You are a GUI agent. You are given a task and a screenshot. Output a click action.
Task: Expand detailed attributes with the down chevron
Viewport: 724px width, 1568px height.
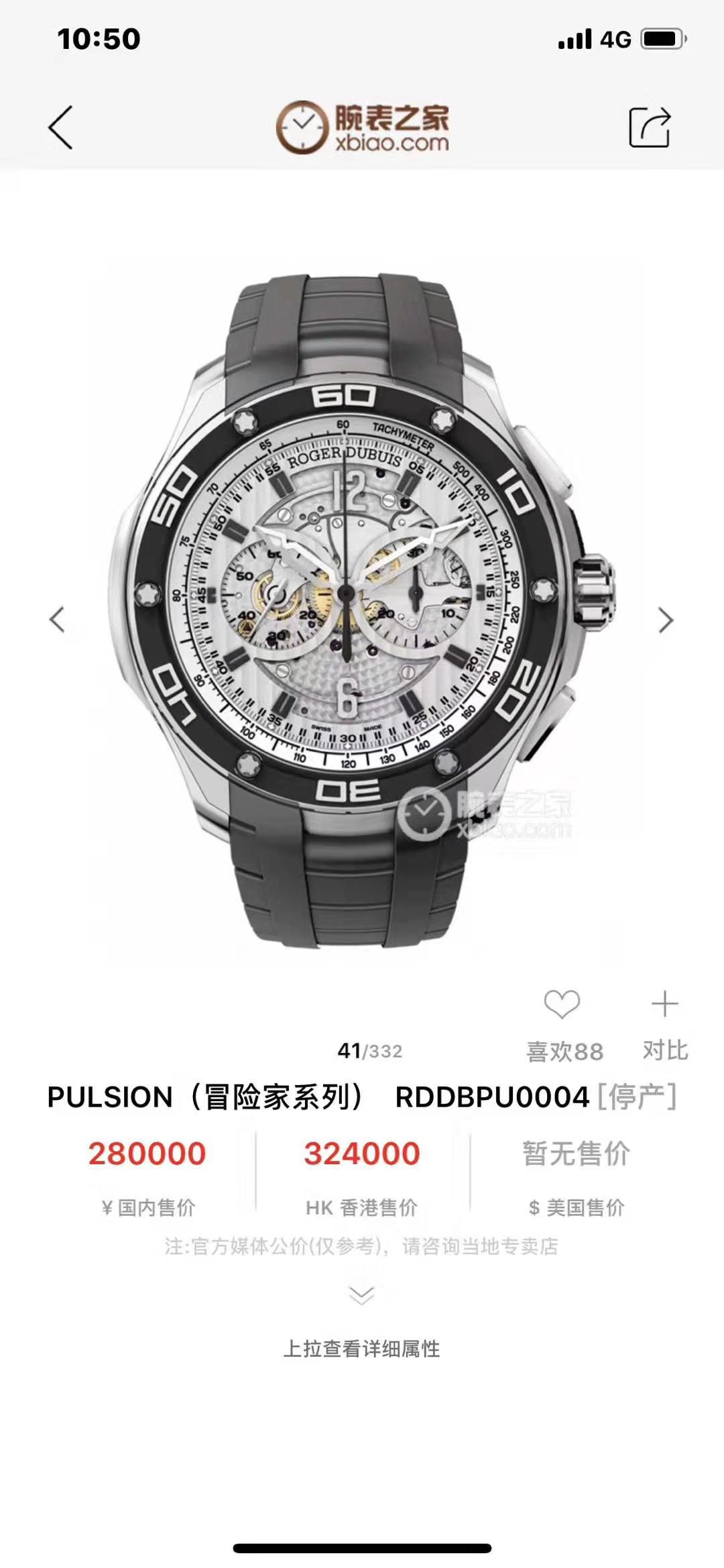click(x=362, y=1294)
